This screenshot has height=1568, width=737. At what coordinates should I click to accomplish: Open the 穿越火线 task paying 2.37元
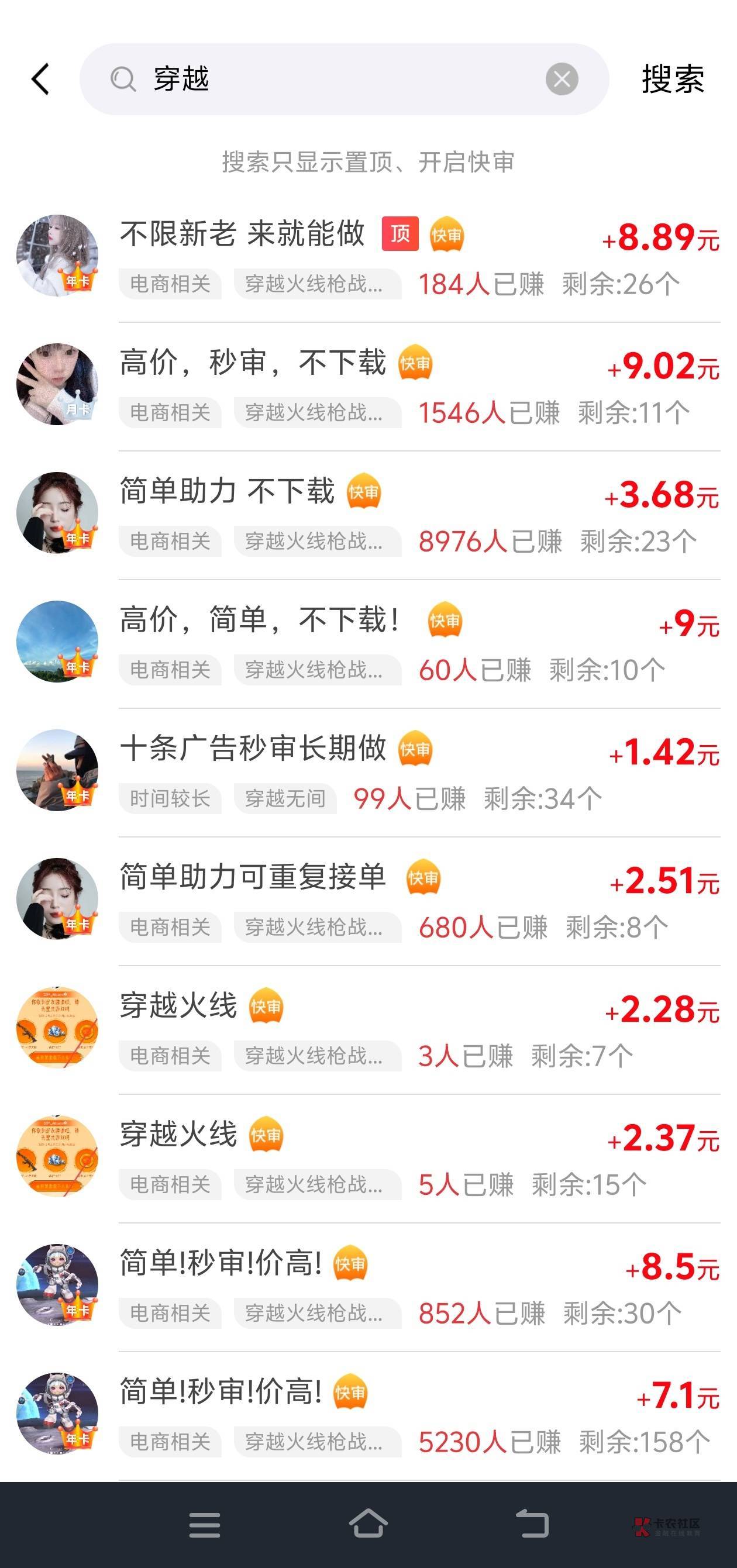(178, 1135)
